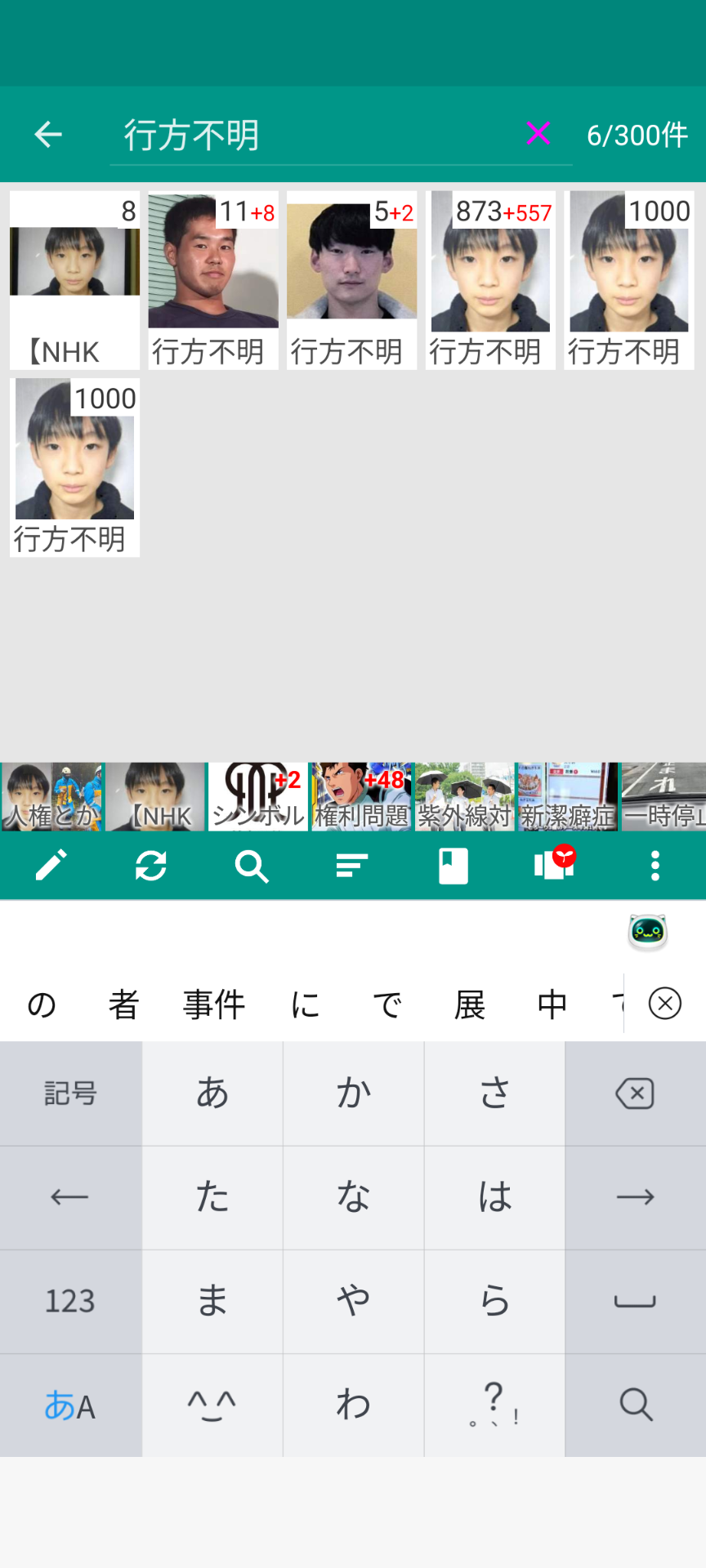Viewport: 706px width, 1568px height.
Task: Open the sort options icon
Action: pos(352,866)
